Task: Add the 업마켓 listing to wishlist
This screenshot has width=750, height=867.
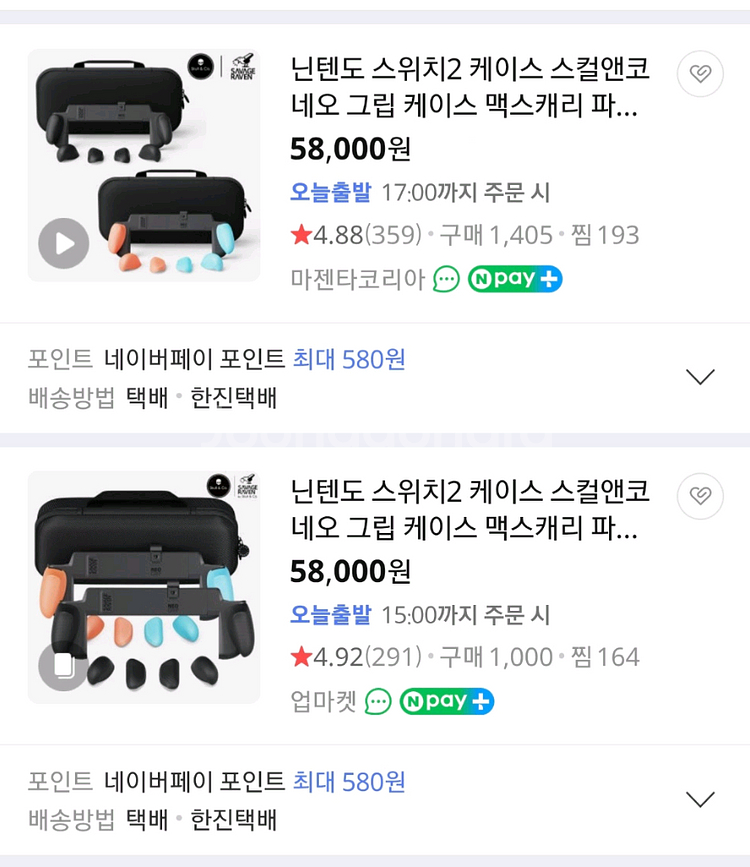Action: 700,496
